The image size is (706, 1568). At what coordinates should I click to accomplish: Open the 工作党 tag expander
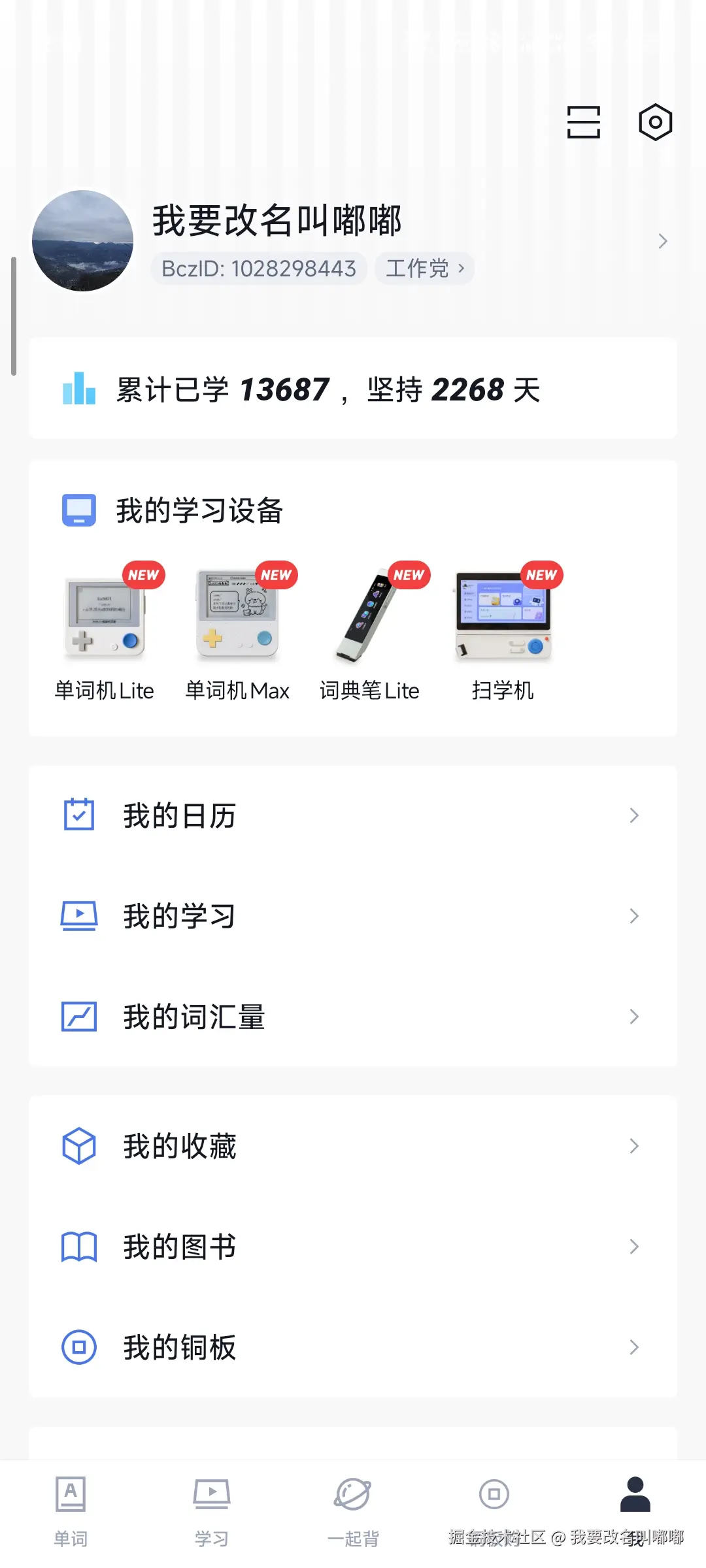(424, 268)
